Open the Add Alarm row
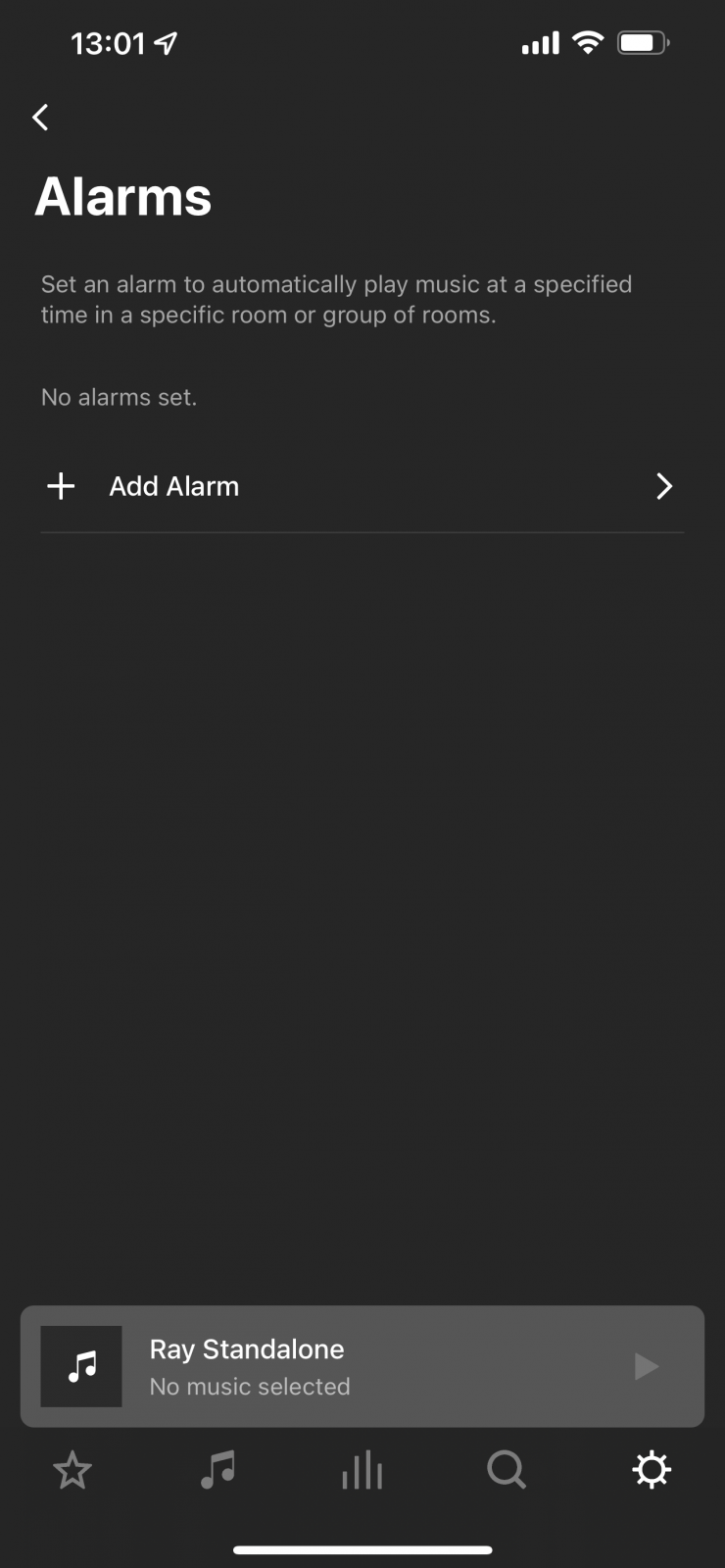Viewport: 725px width, 1568px height. [362, 486]
